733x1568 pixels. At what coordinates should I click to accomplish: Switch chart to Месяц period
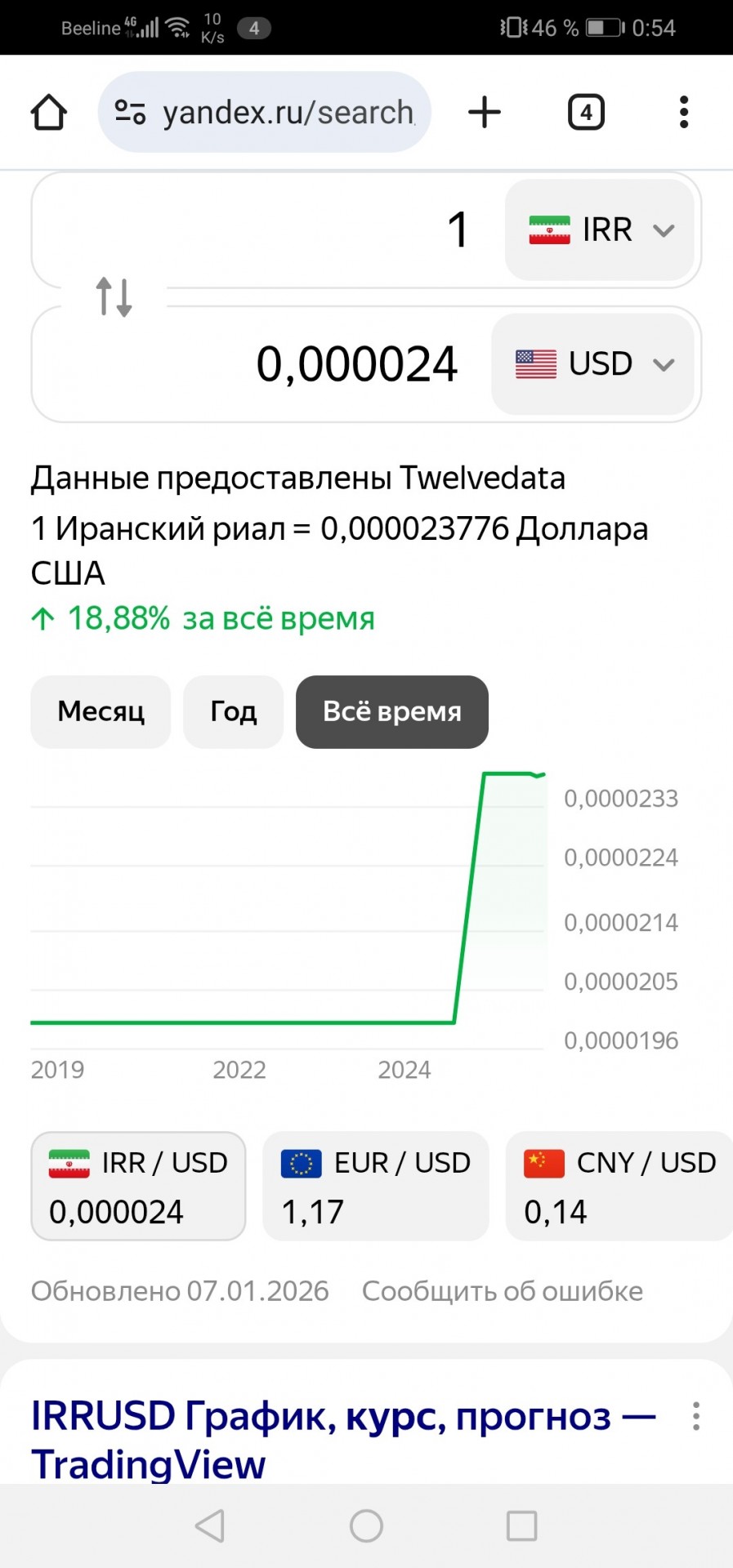[x=101, y=711]
